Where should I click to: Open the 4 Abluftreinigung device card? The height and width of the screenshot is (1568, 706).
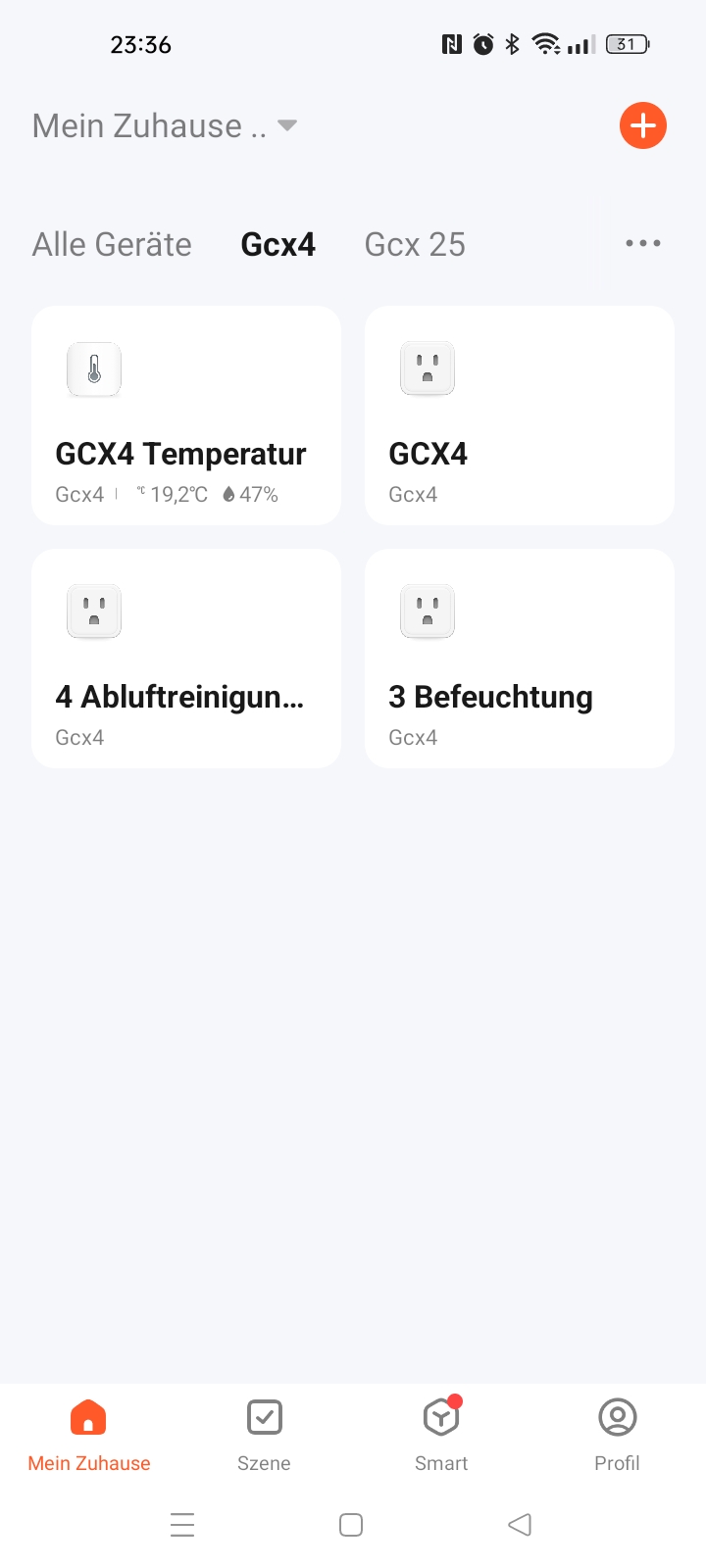click(x=186, y=659)
